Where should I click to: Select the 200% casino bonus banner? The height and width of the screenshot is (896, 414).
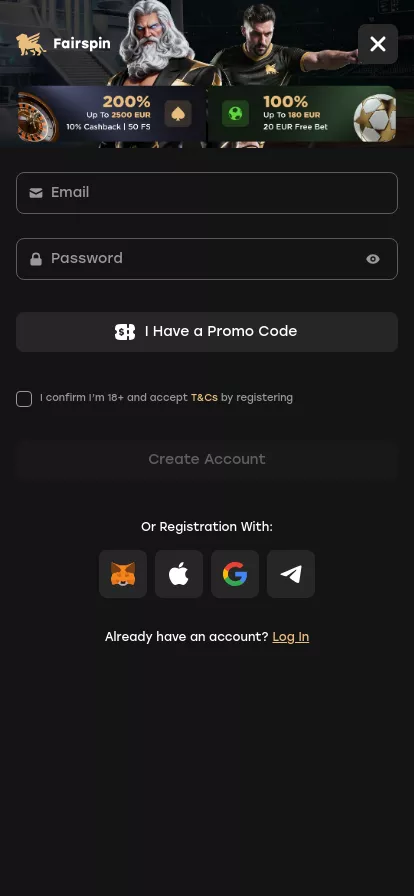pyautogui.click(x=111, y=114)
